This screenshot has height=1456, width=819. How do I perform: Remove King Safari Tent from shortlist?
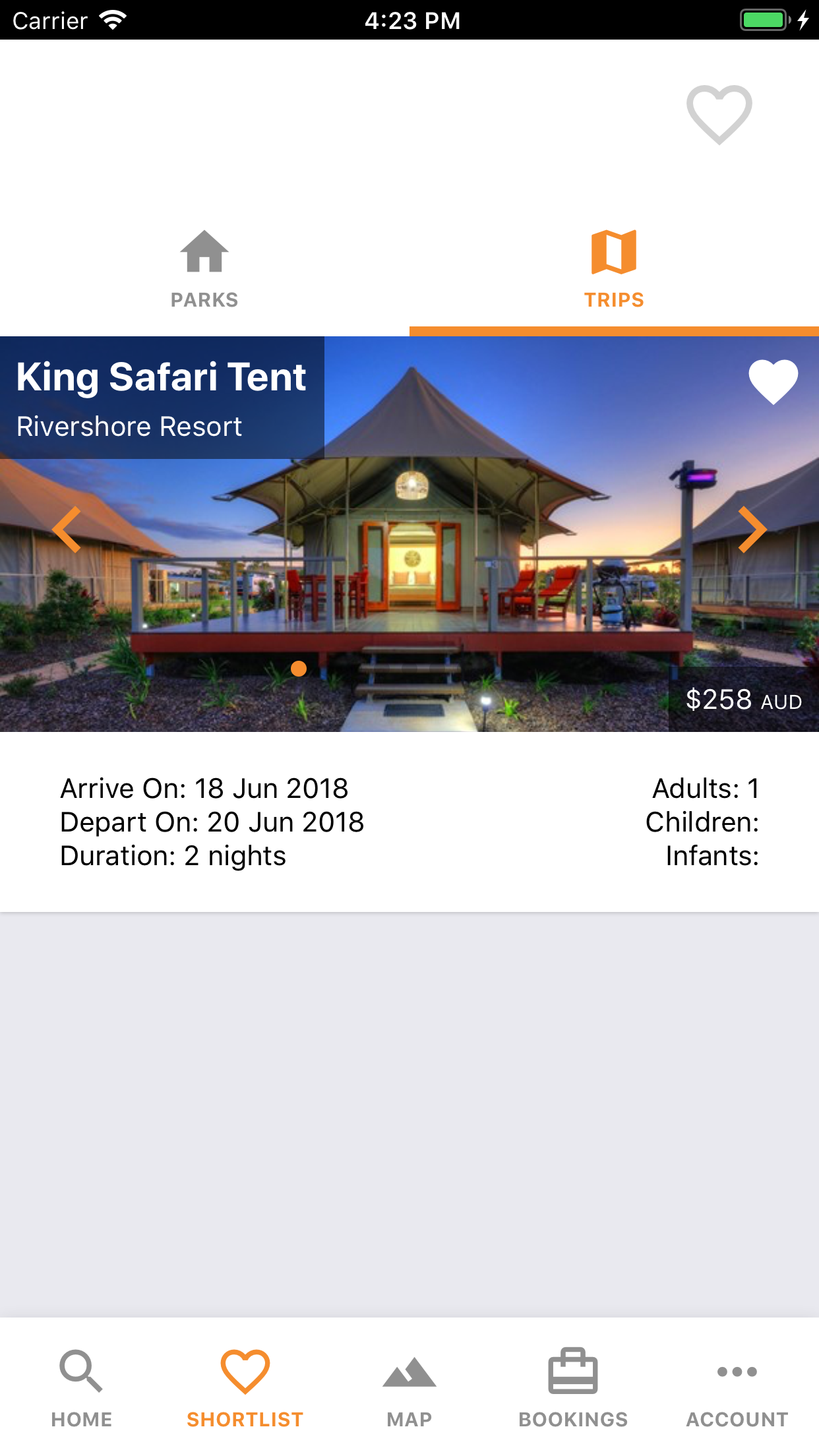click(x=773, y=382)
